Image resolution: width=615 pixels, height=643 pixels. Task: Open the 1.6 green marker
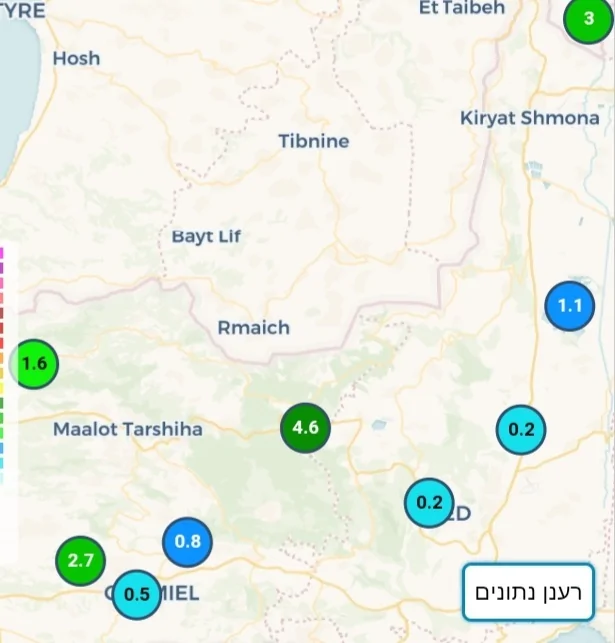coord(35,364)
